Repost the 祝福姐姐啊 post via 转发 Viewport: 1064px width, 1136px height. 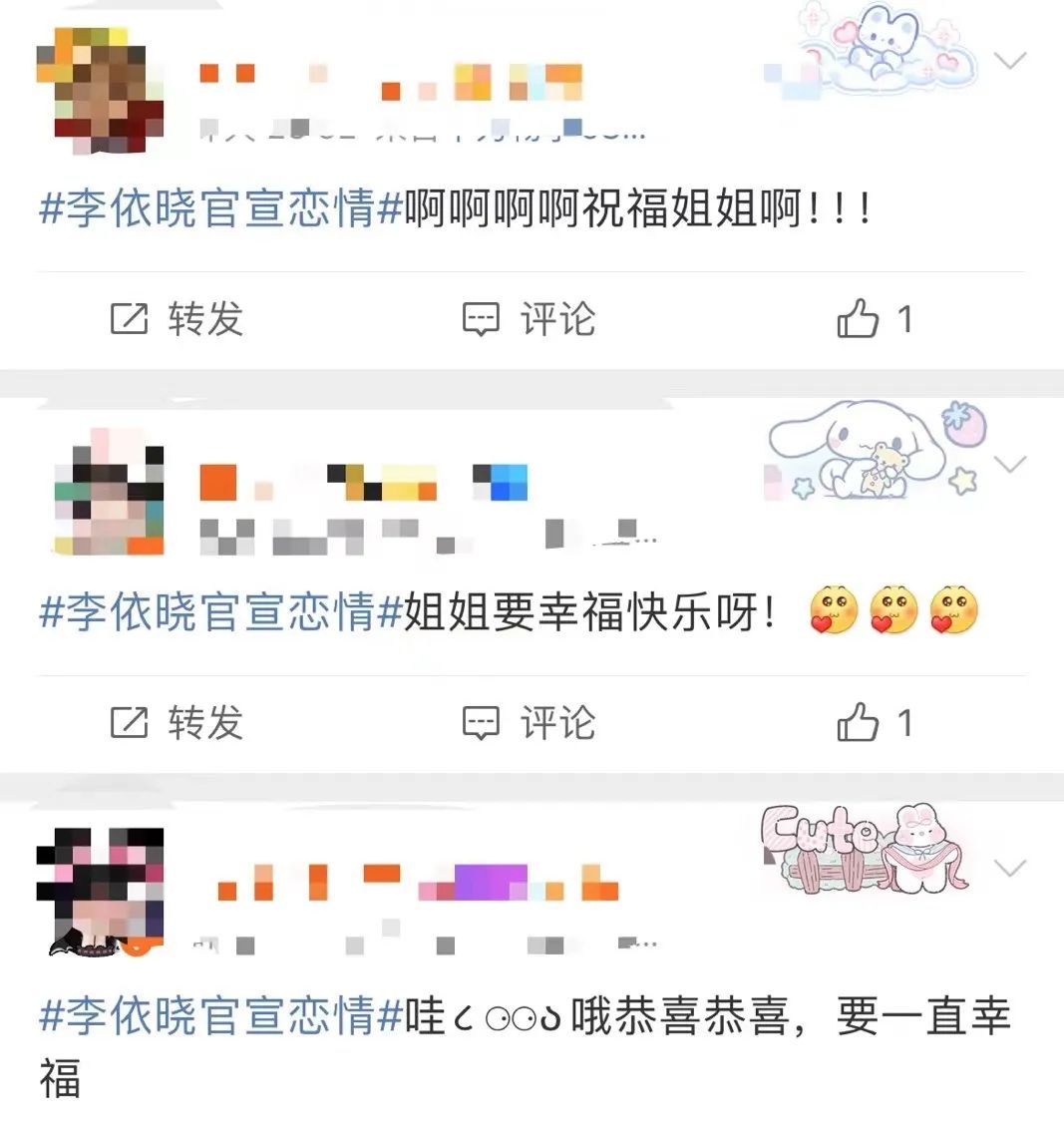[177, 319]
